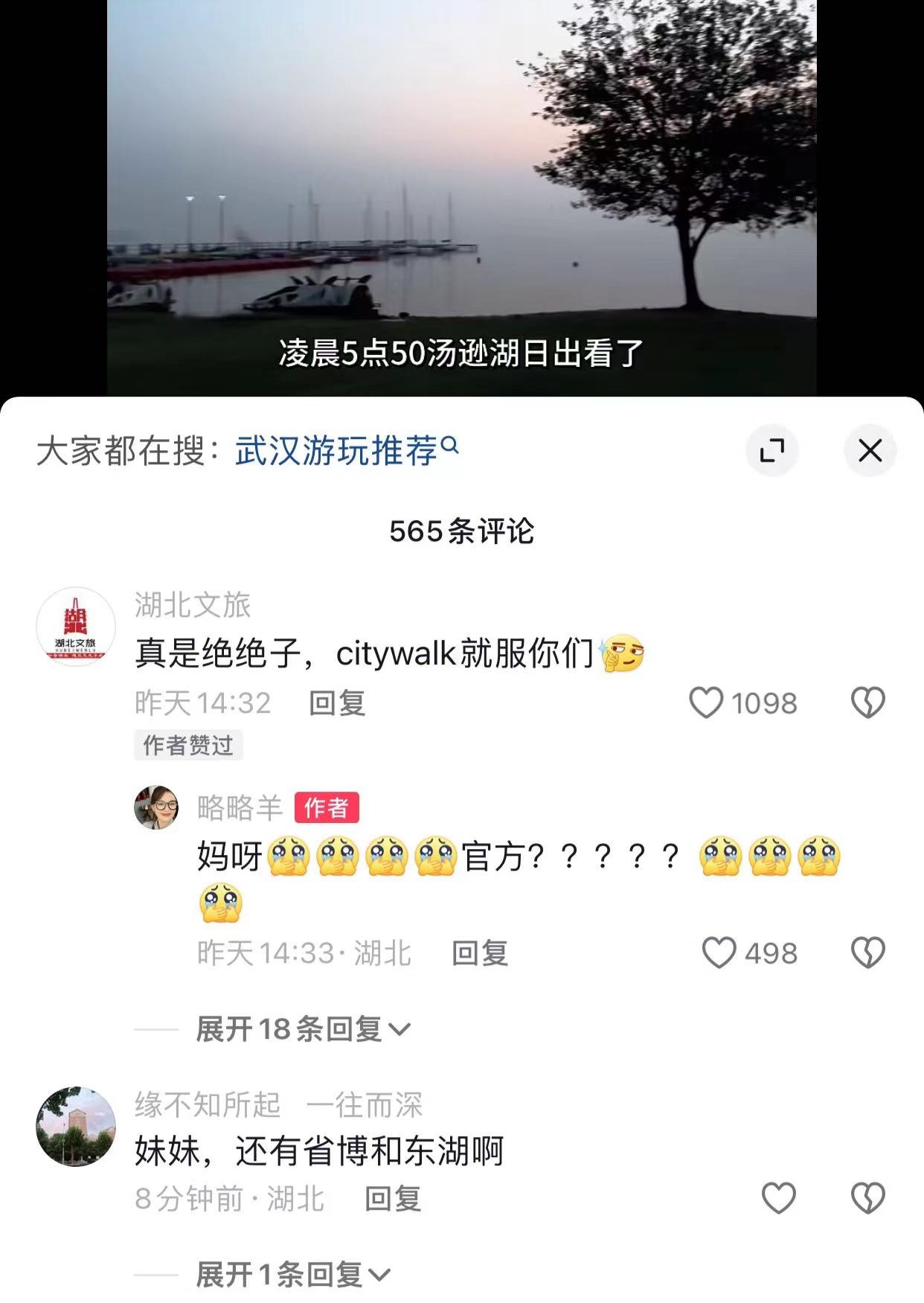Screen dimensions: 924x1303
Task: Like 略略羊's reply
Action: coord(719,953)
